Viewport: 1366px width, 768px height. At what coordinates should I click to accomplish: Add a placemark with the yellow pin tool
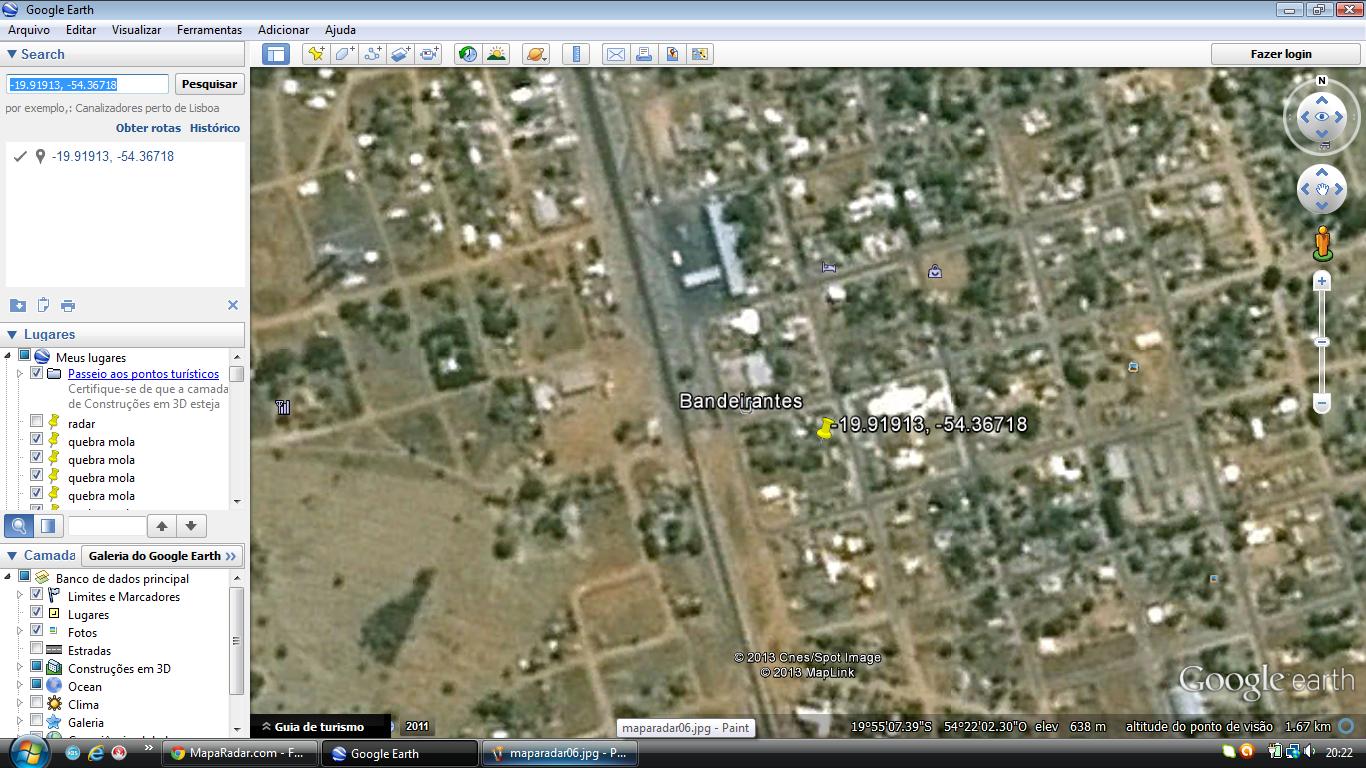316,54
